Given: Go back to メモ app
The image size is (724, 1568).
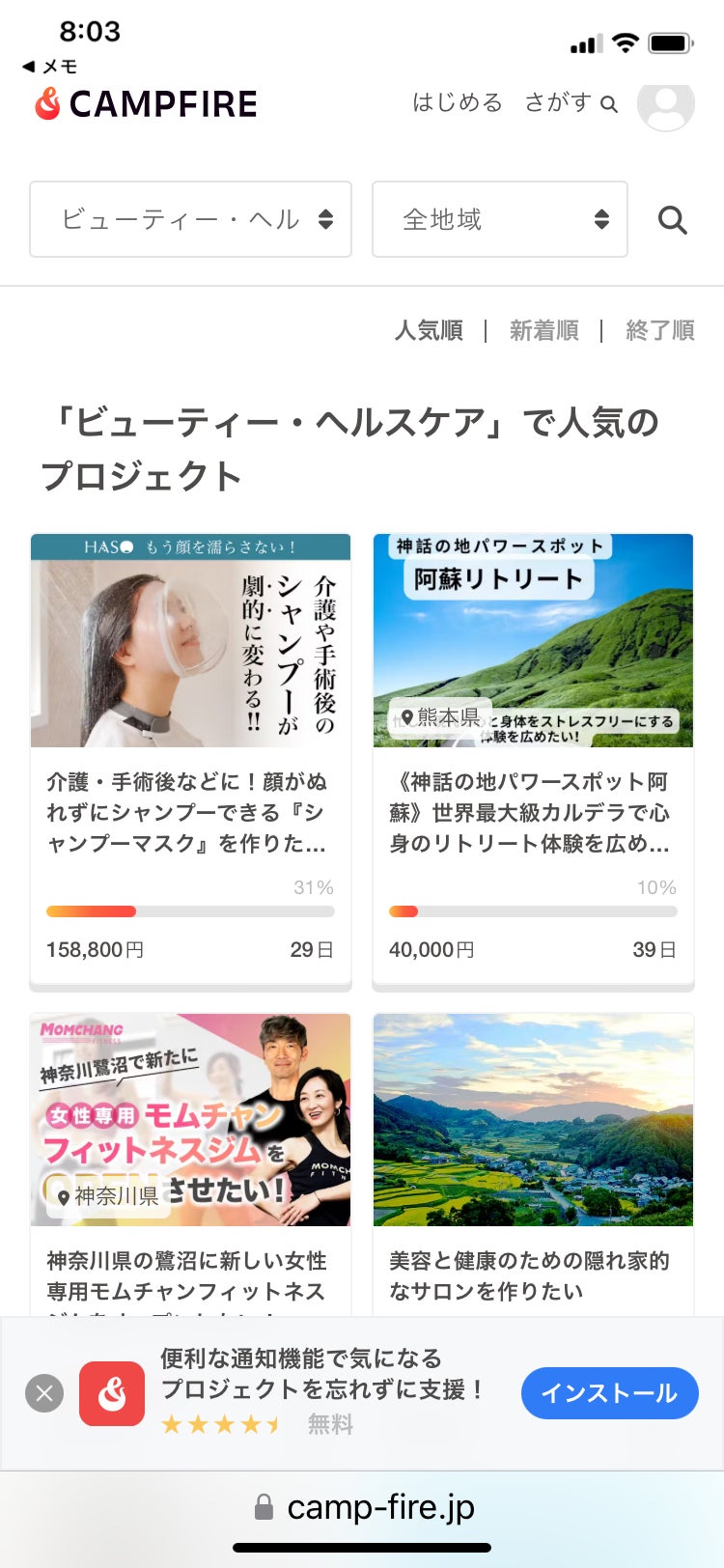Looking at the screenshot, I should [x=50, y=66].
